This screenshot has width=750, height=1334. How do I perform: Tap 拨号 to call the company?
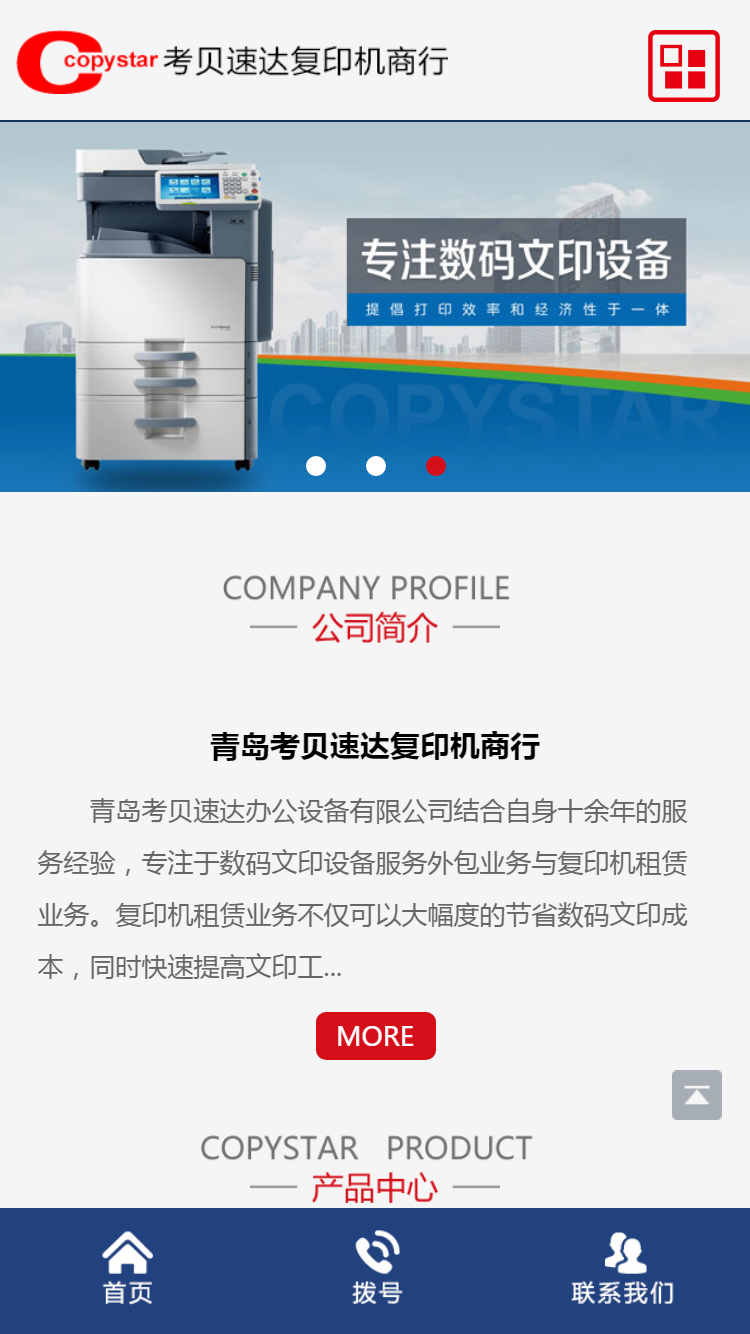tap(377, 1270)
